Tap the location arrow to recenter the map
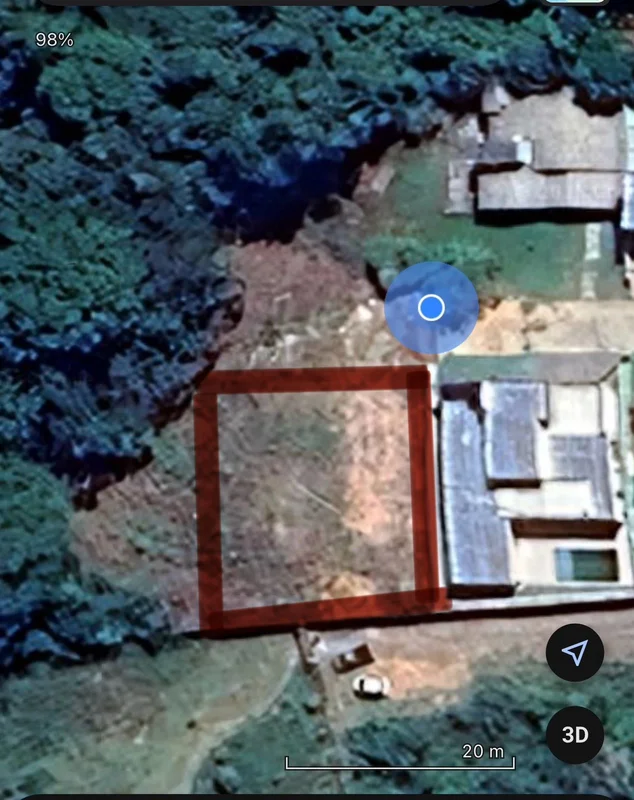This screenshot has height=800, width=634. point(574,653)
